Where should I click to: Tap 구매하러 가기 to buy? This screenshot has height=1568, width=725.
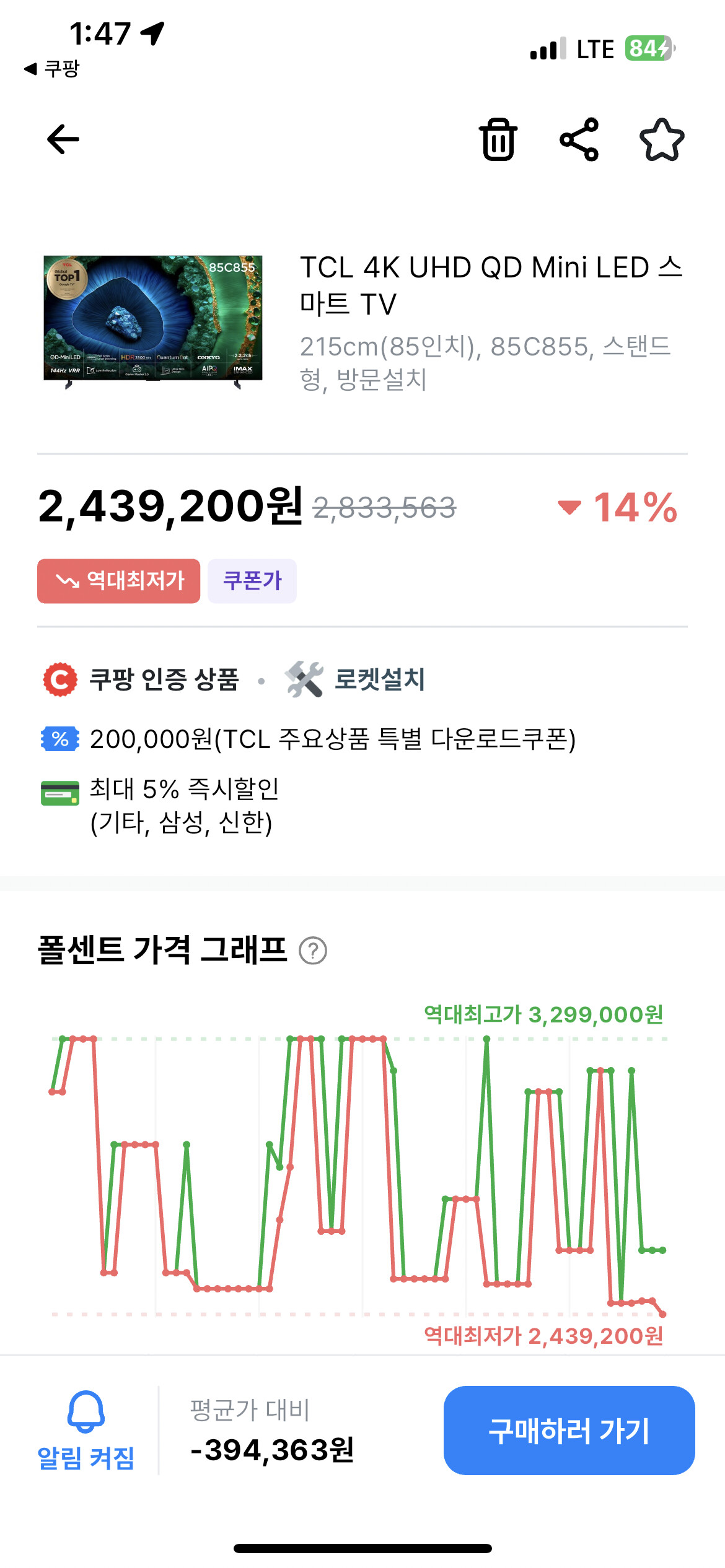(x=569, y=1431)
